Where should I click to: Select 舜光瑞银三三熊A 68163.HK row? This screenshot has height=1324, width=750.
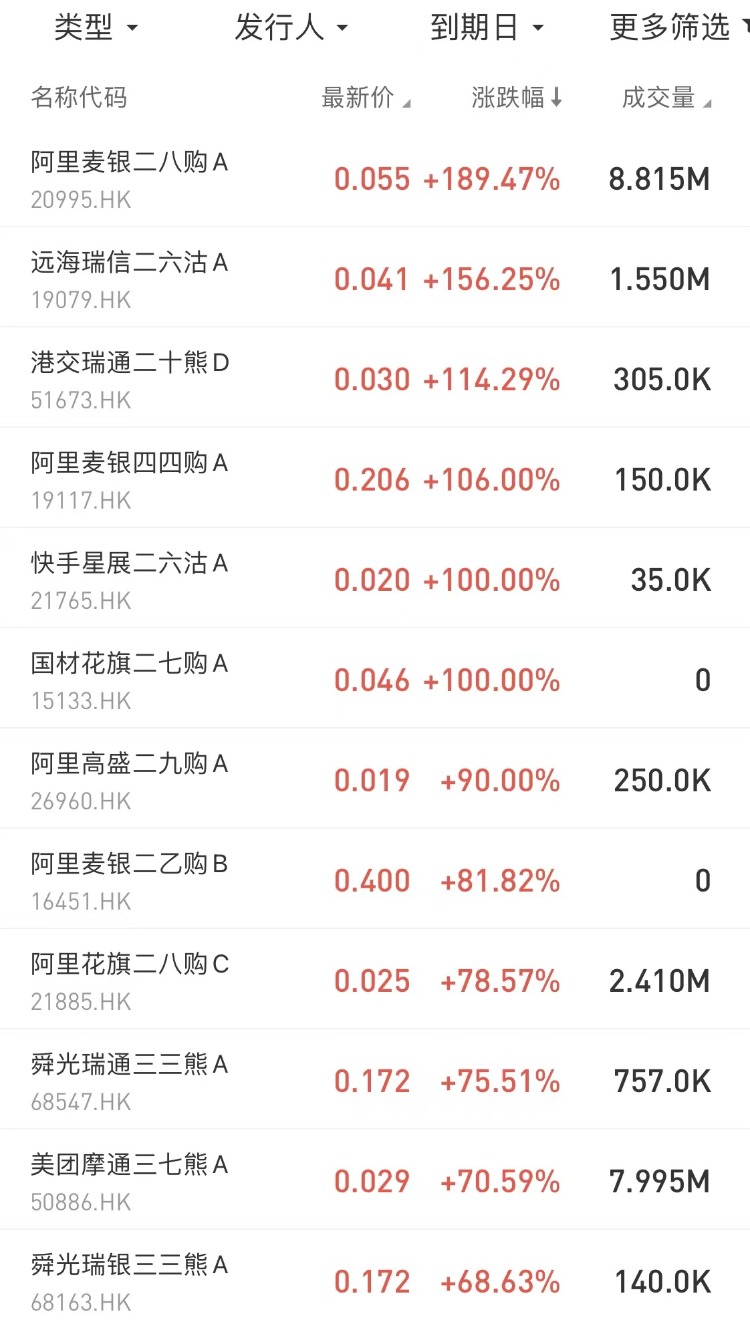375,1277
